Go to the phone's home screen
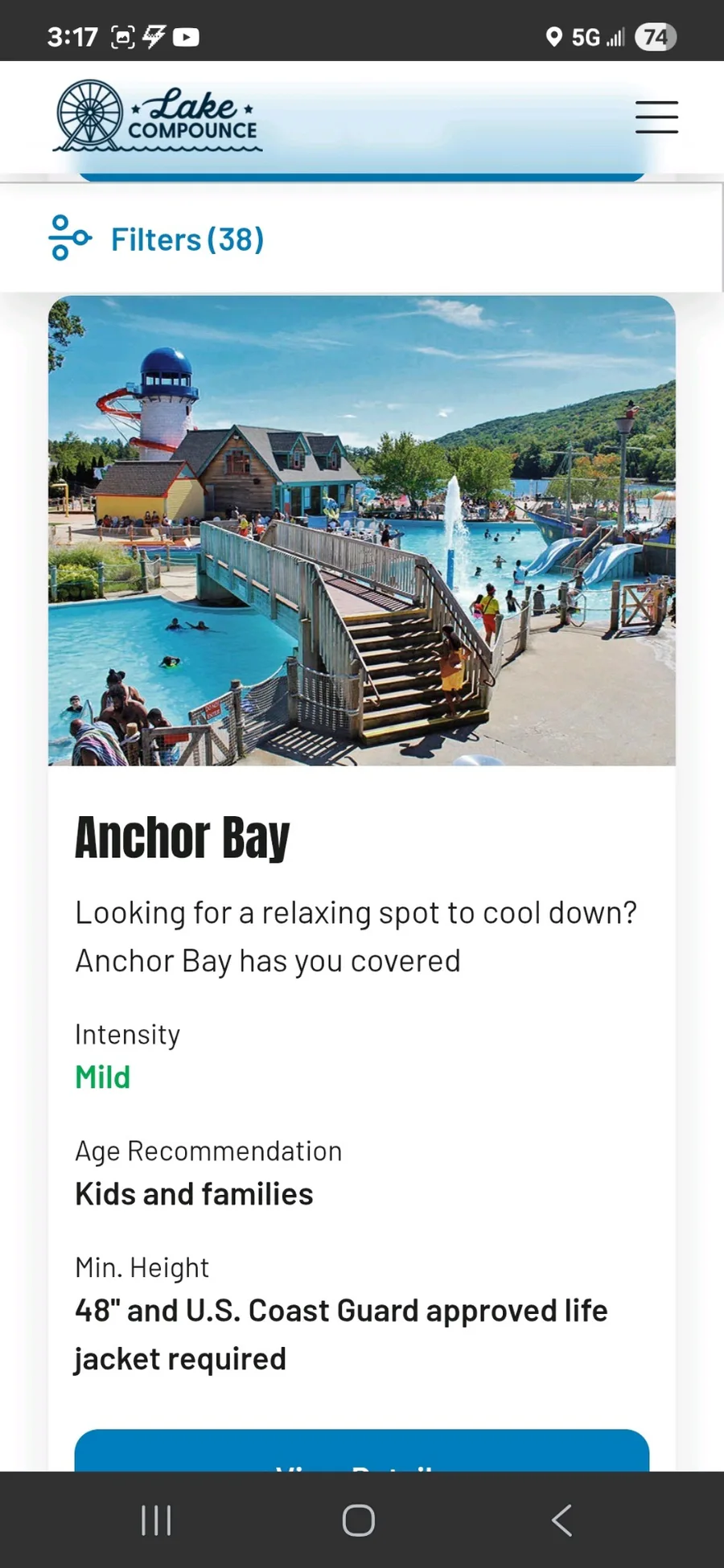The height and width of the screenshot is (1568, 724). coord(359,1520)
